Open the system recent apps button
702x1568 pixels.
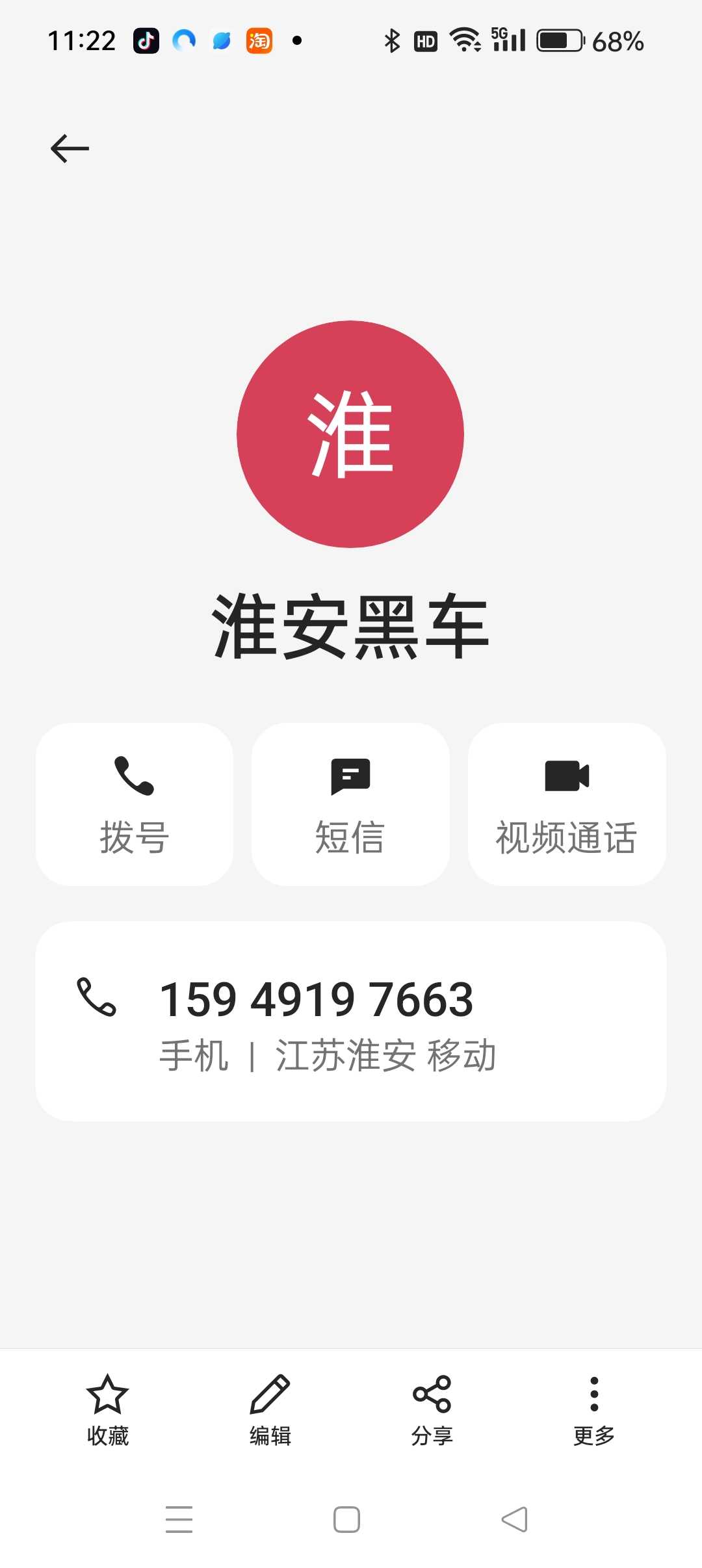tap(179, 1519)
